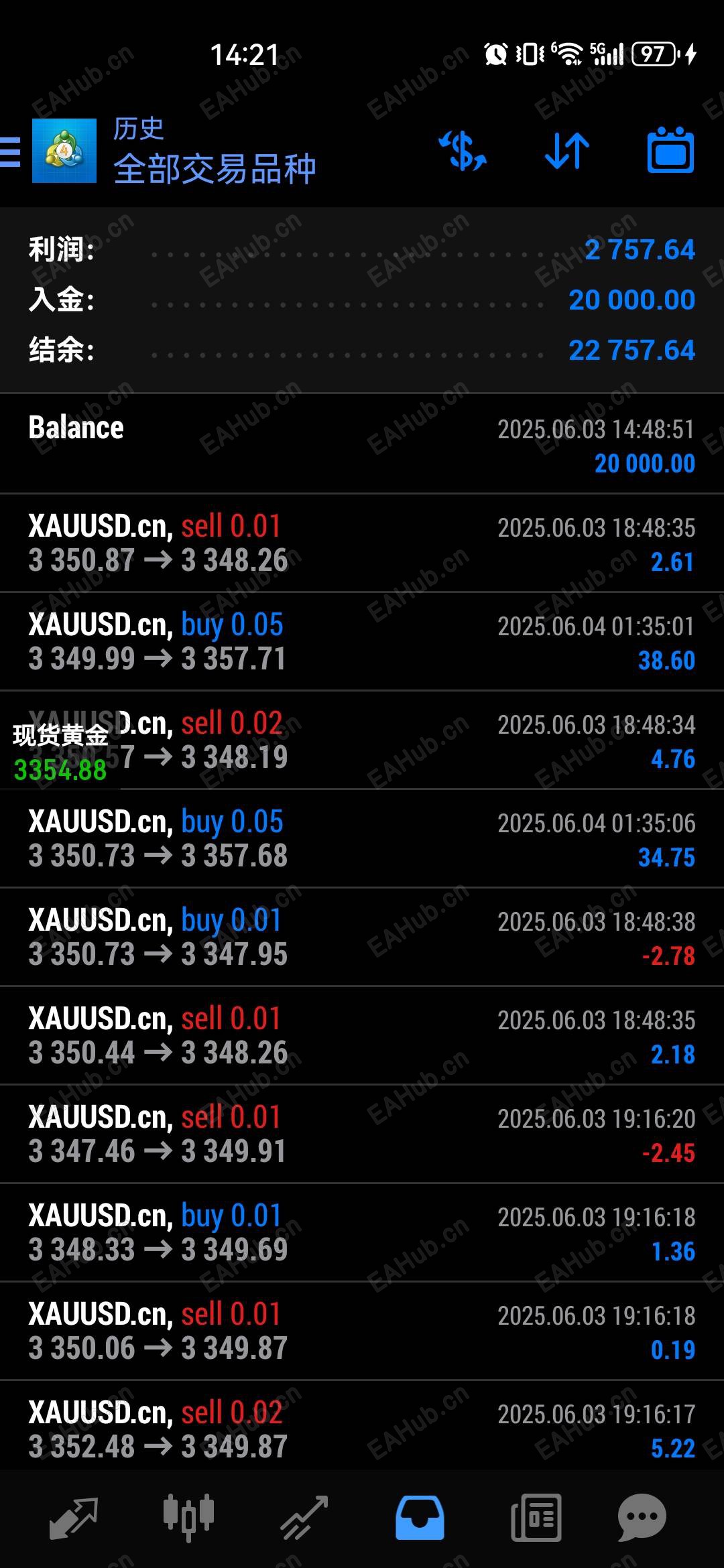724x1568 pixels.
Task: Open the currency profit units selector
Action: tap(465, 153)
